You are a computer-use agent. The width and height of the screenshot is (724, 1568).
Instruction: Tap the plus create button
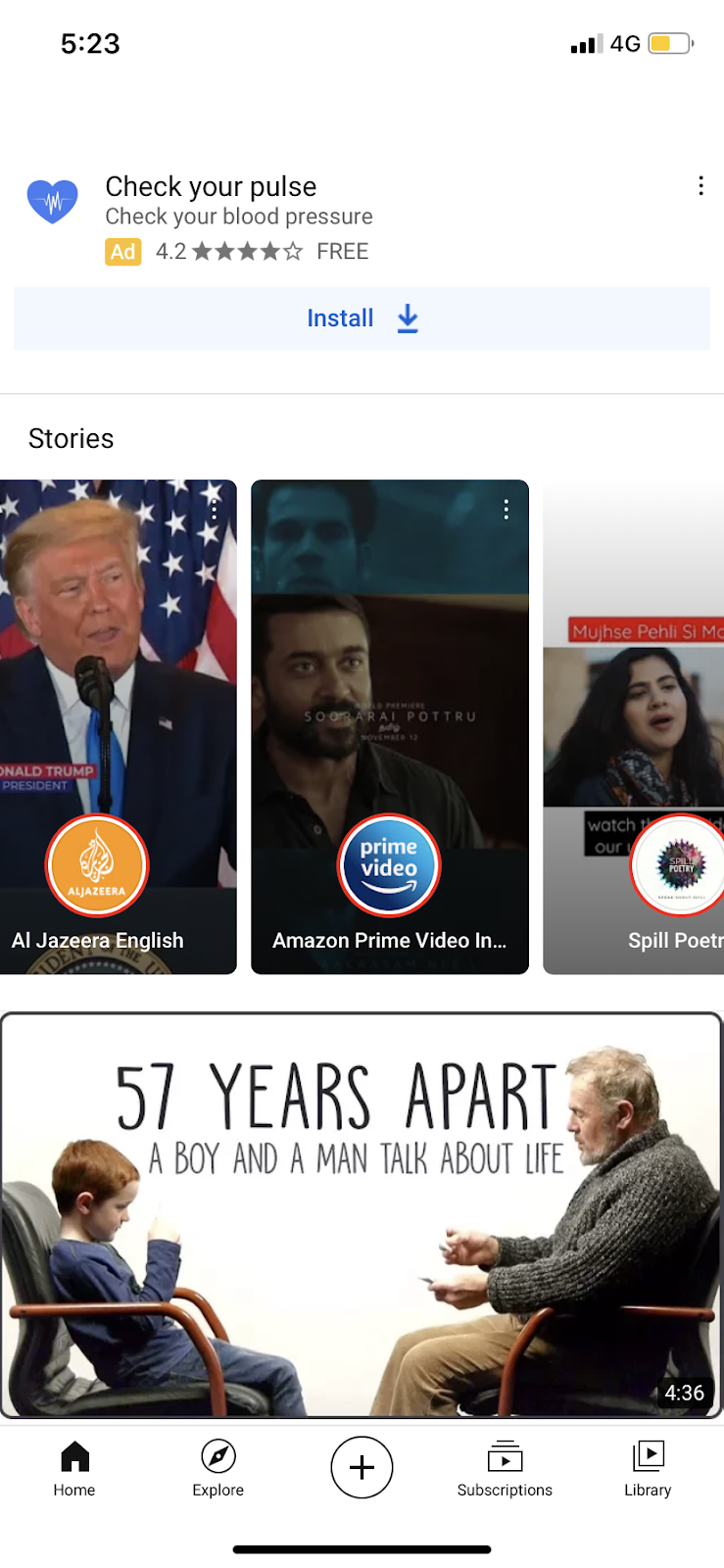click(362, 1467)
